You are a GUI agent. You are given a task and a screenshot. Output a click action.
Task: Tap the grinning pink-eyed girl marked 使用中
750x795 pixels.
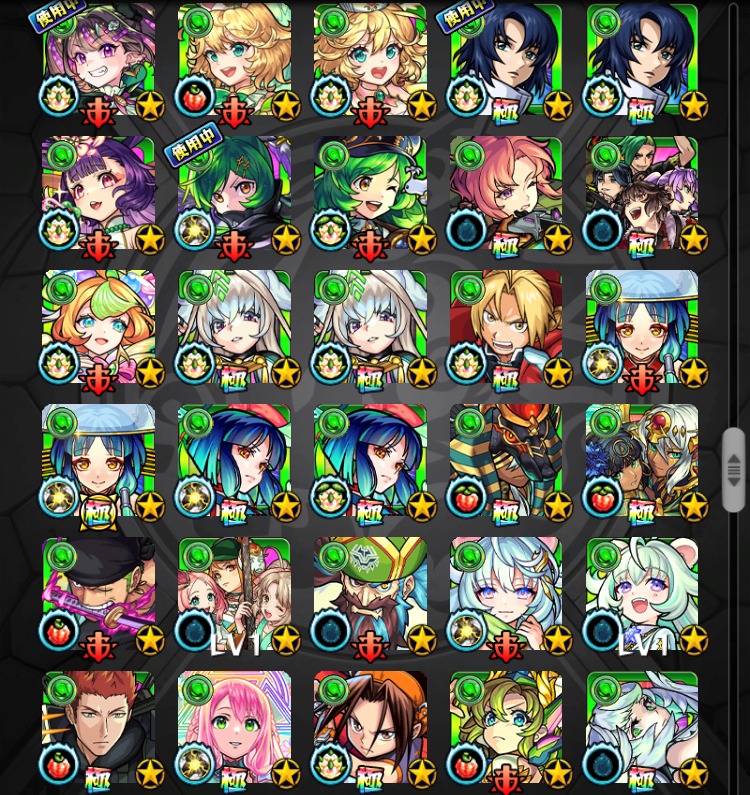click(98, 60)
